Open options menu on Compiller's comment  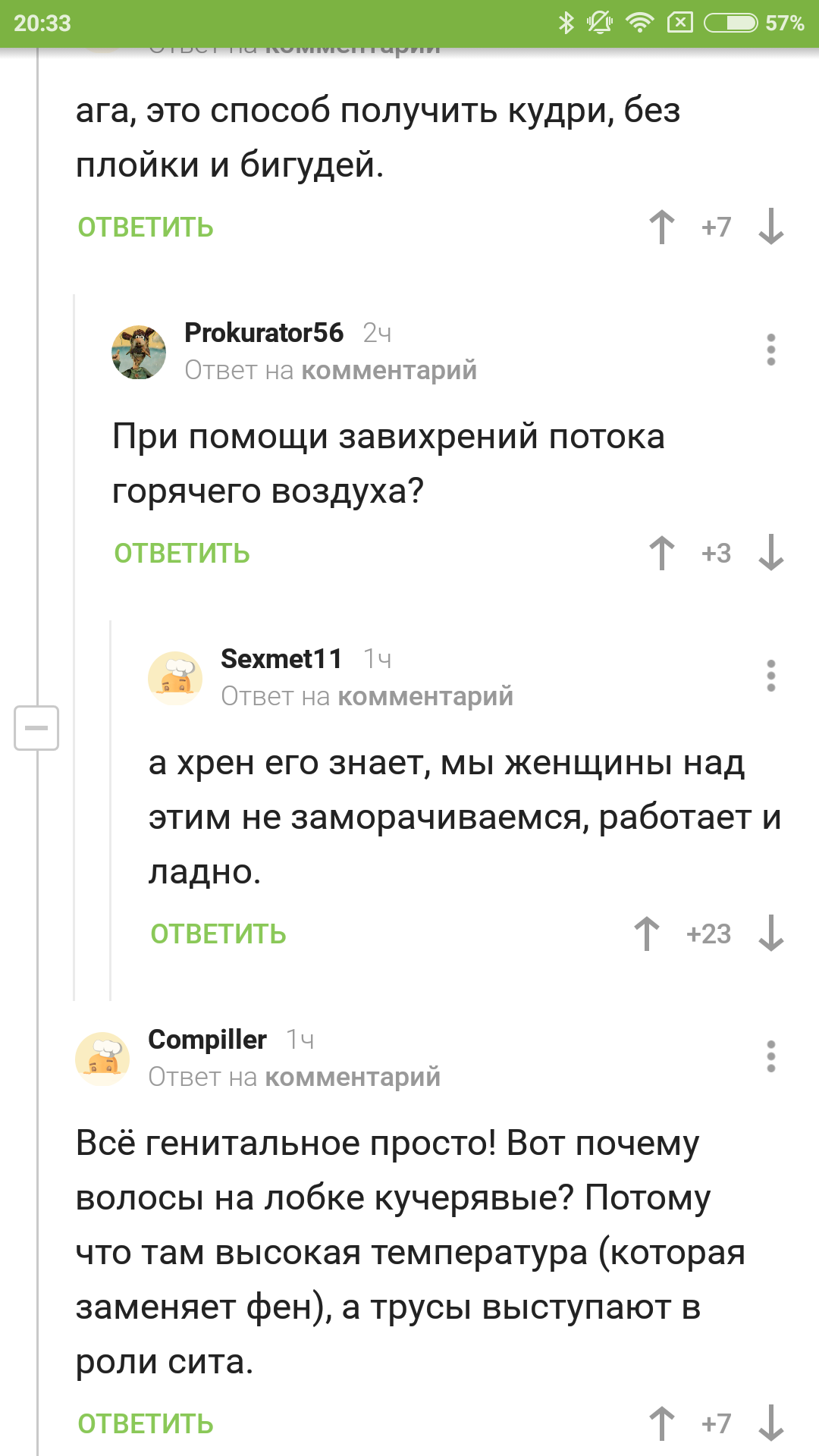tap(770, 1056)
